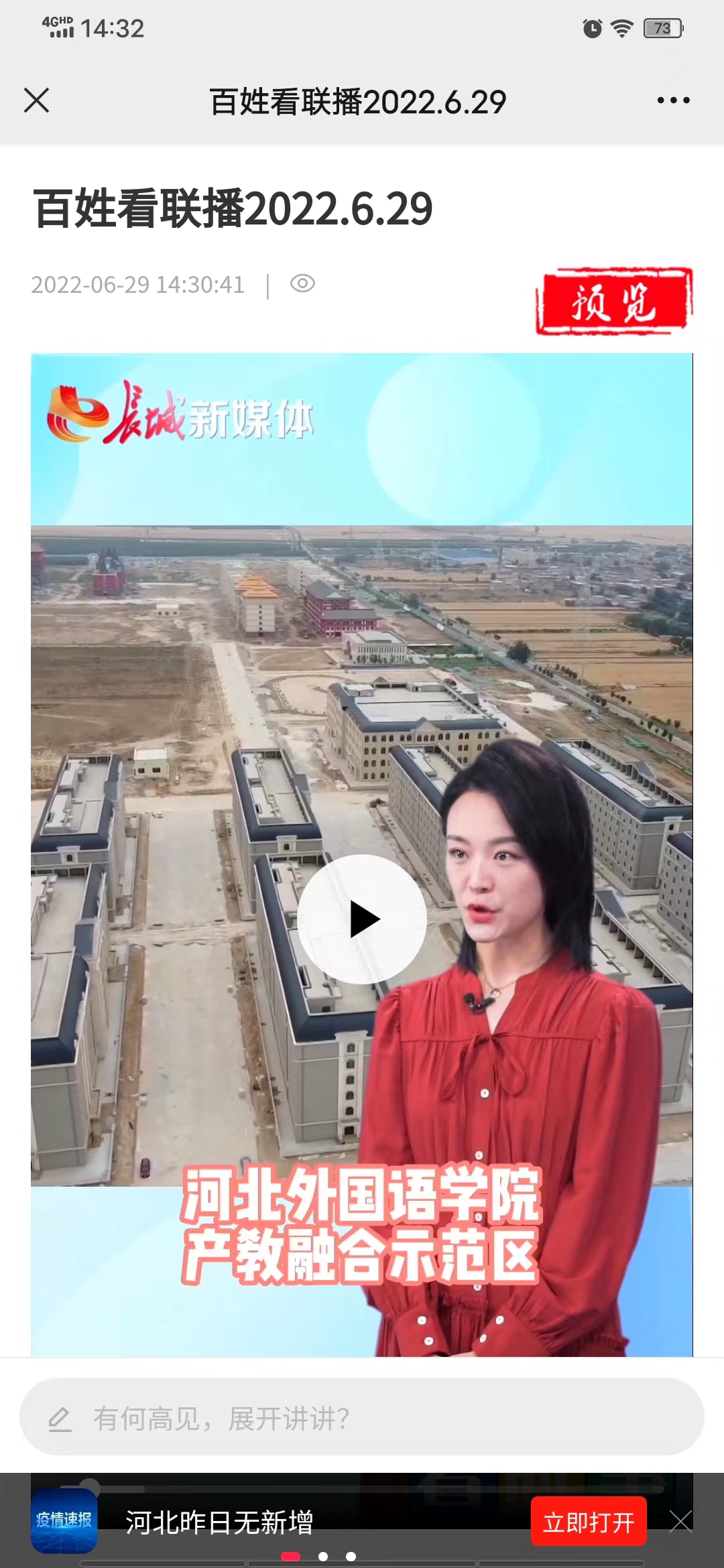Open the three-dot overflow menu
The width and height of the screenshot is (724, 1568).
673,101
